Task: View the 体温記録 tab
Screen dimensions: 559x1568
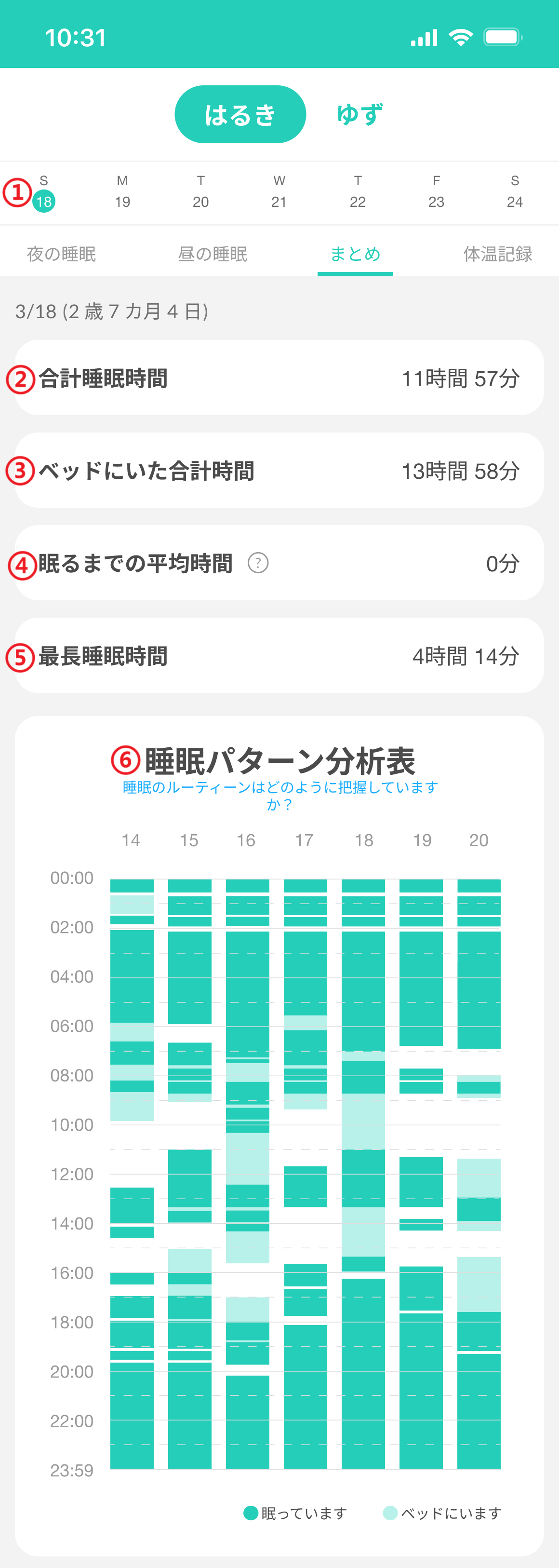Action: point(498,254)
